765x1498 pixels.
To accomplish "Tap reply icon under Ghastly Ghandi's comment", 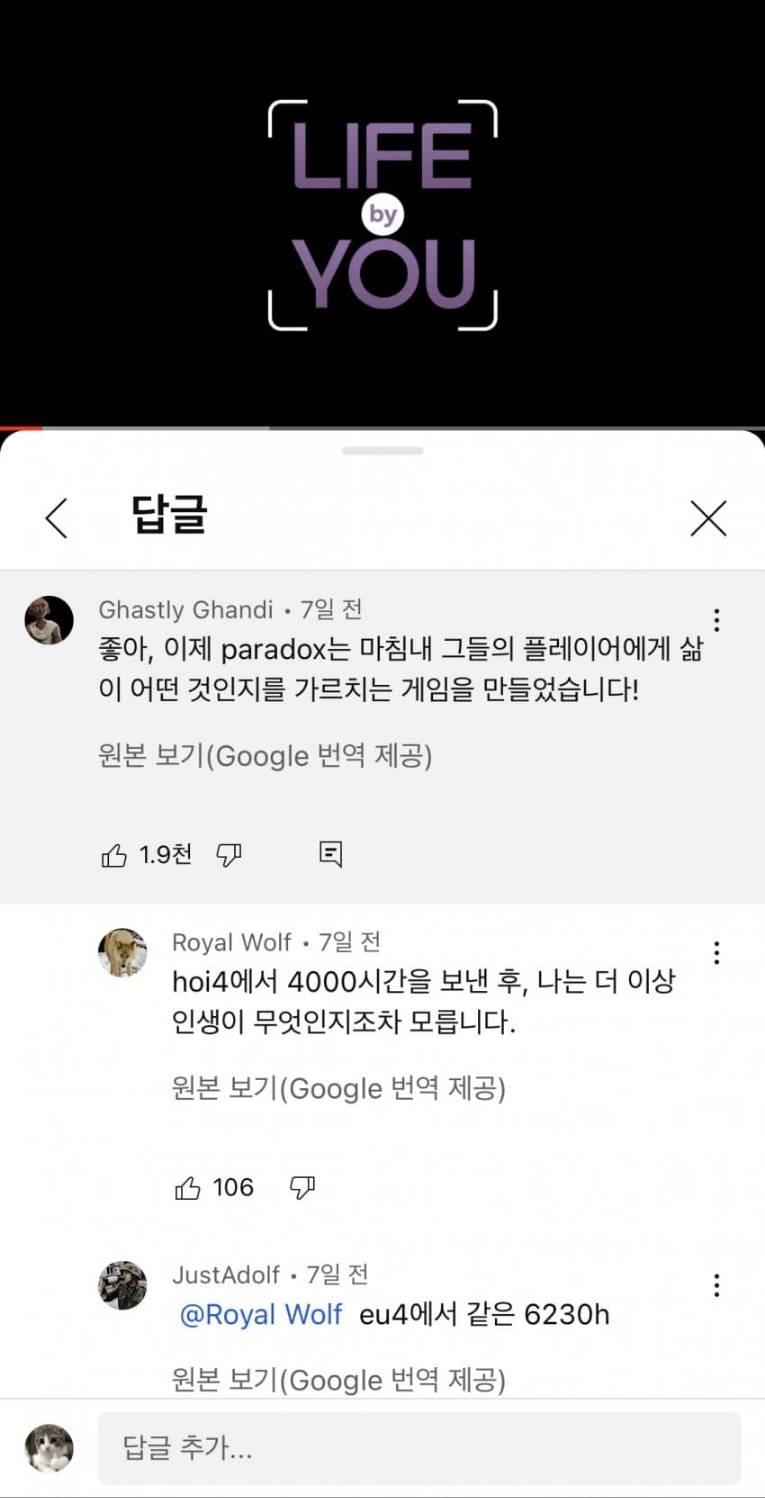I will pos(330,854).
